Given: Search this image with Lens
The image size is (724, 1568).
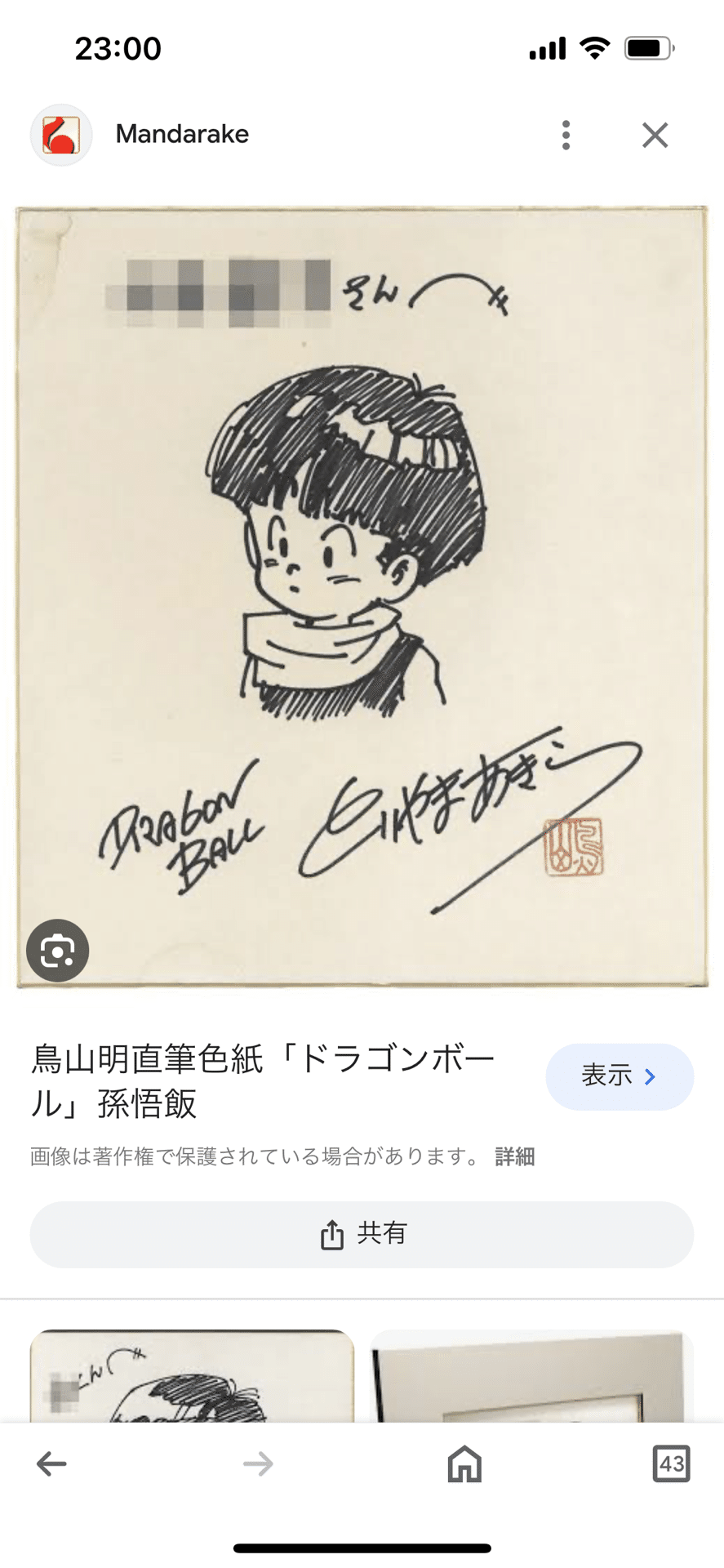Looking at the screenshot, I should (57, 950).
